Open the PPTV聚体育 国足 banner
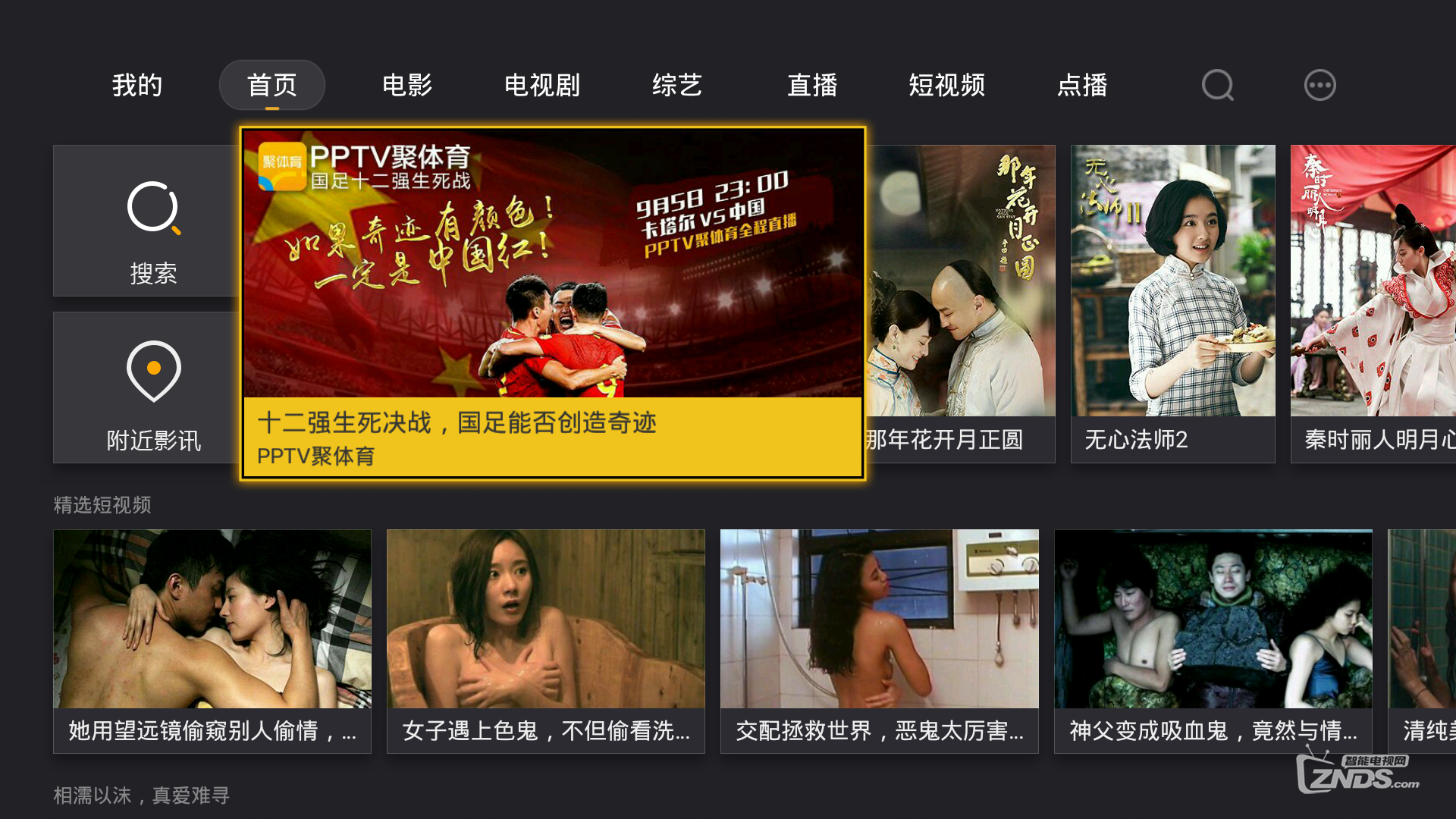Screen dimensions: 1456x819 [552, 303]
